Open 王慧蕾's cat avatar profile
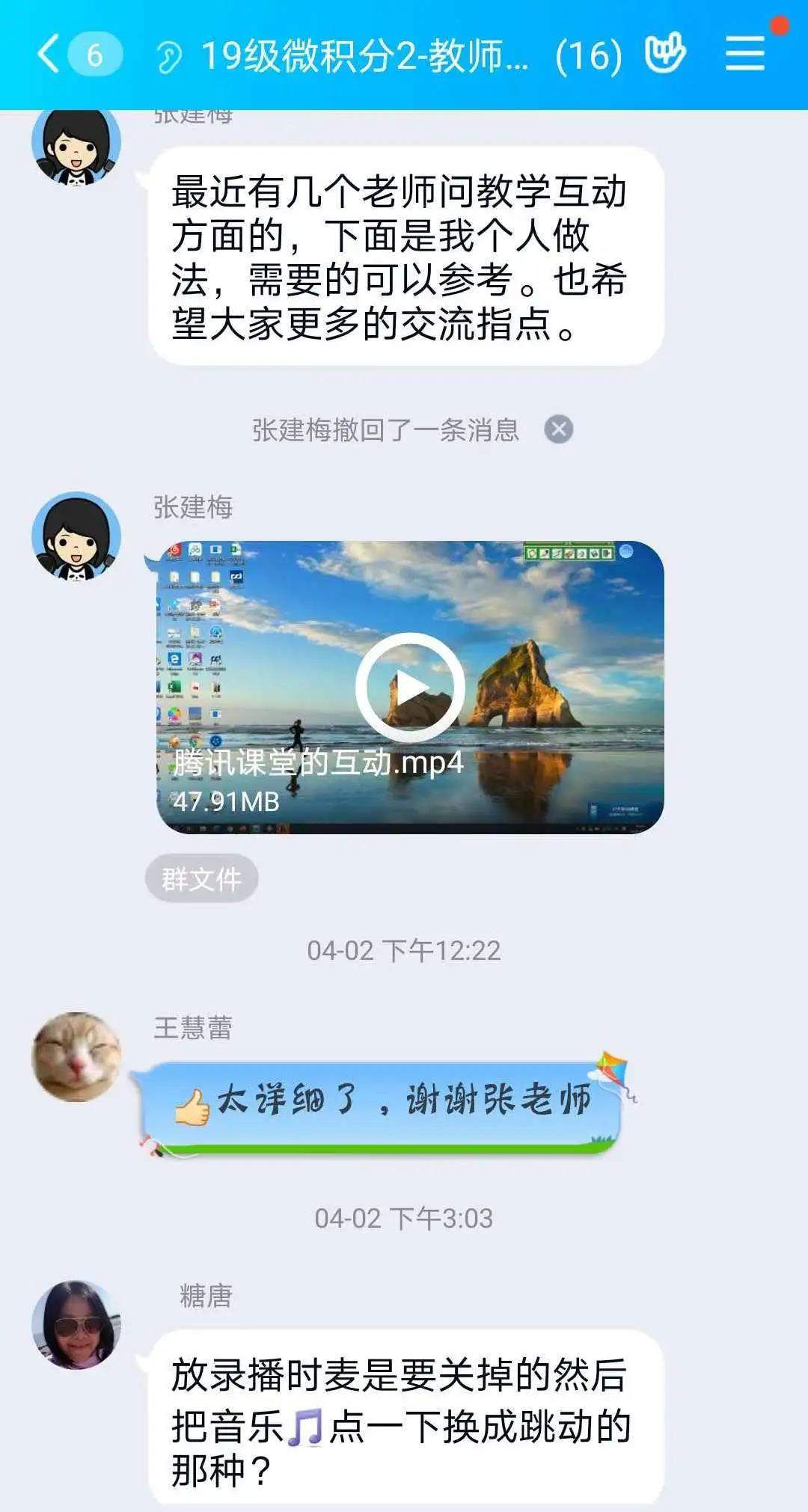Screen dimensions: 808x1512 tap(76, 1057)
